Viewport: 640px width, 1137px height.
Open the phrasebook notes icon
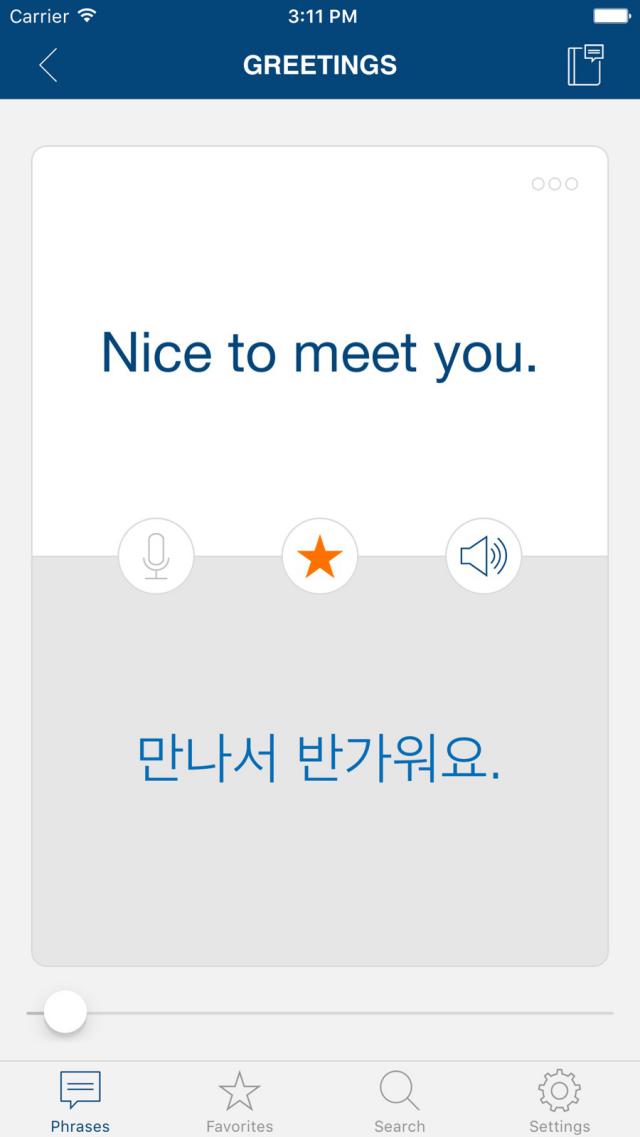click(x=585, y=65)
